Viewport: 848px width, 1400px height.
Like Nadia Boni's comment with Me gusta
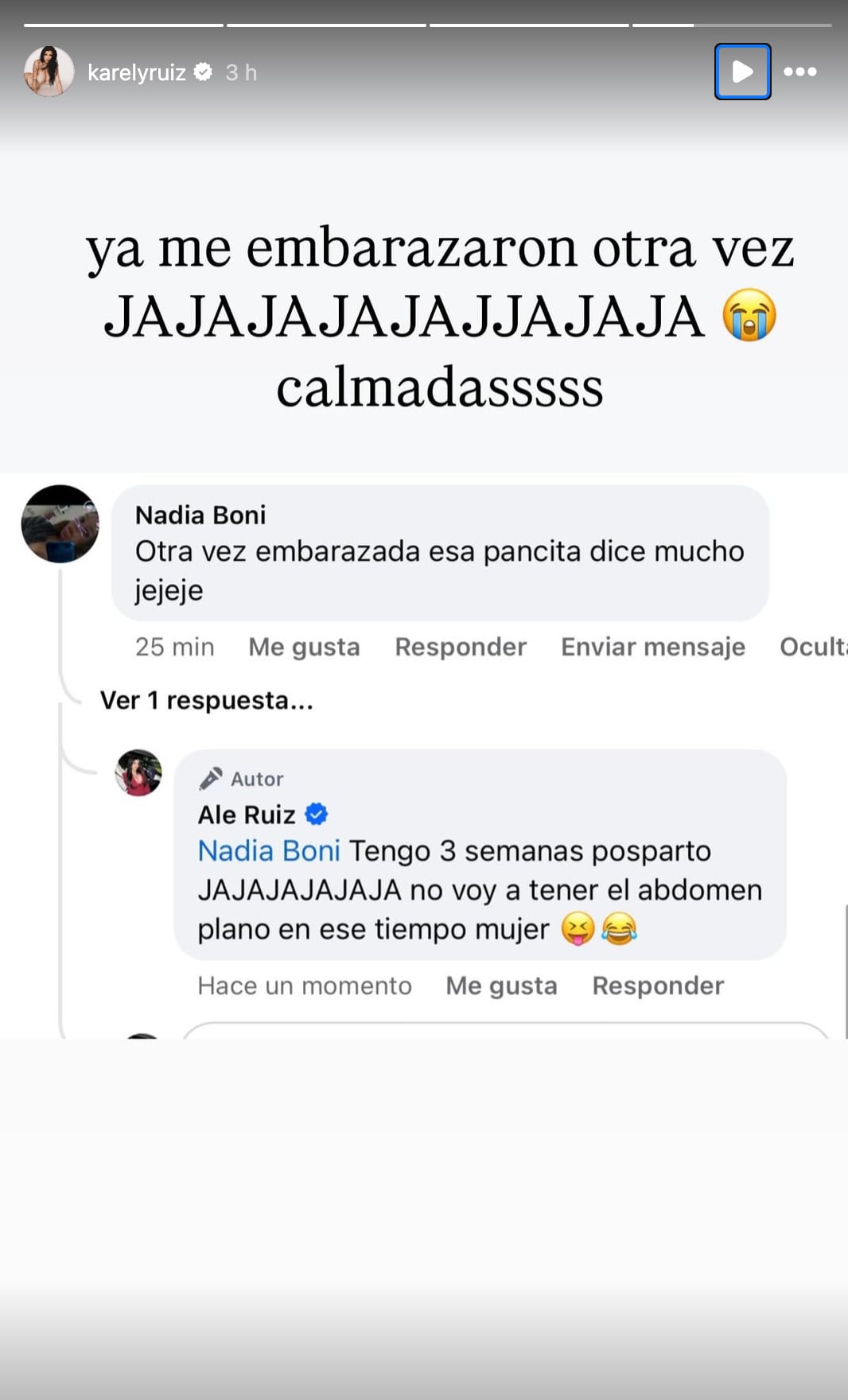[x=302, y=647]
